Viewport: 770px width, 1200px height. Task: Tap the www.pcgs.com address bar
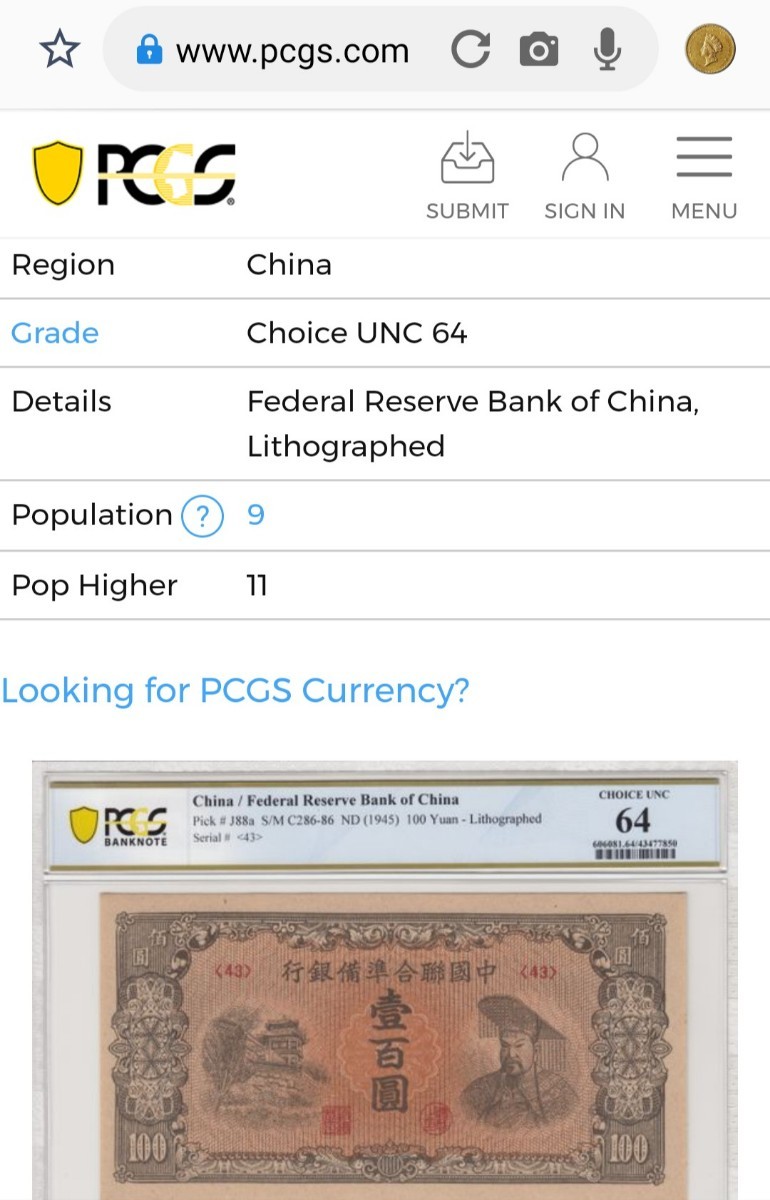pos(292,51)
